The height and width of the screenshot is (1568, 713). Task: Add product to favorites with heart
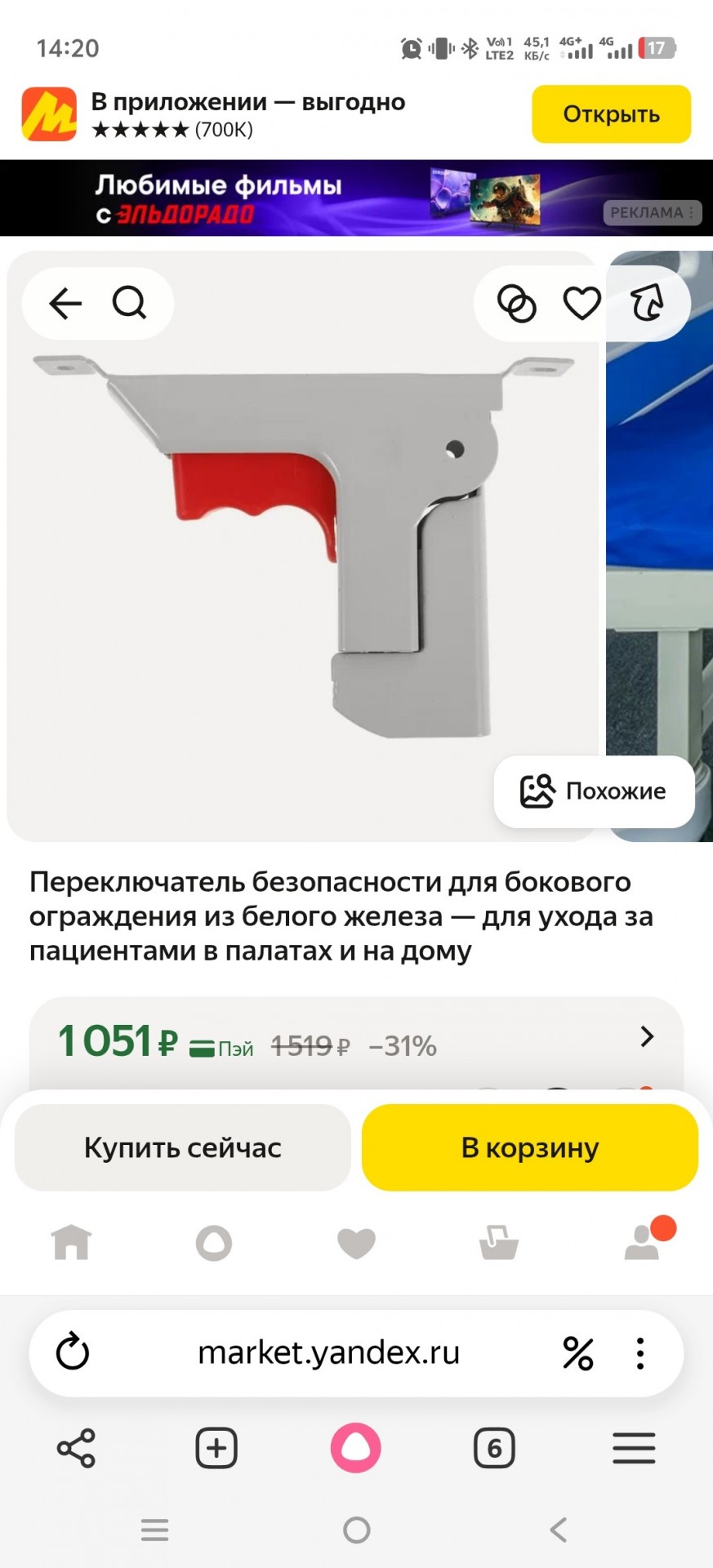tap(582, 304)
